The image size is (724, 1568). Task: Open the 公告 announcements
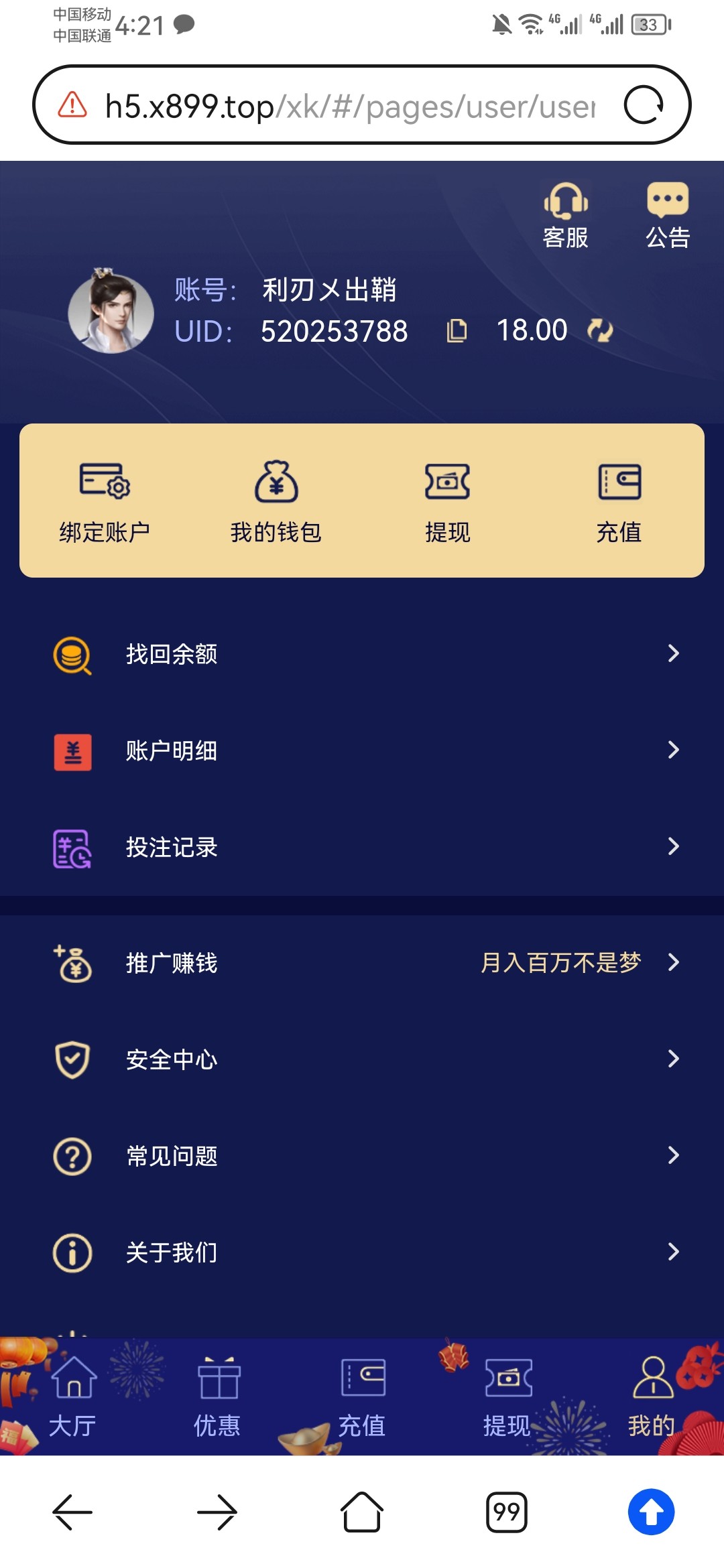point(667,215)
